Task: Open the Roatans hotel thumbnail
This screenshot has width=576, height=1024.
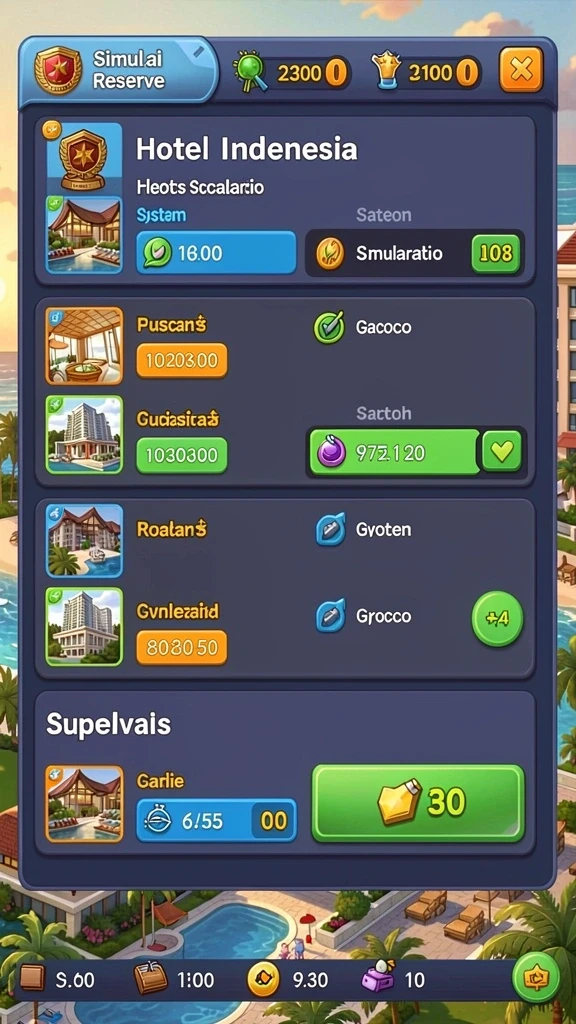Action: click(x=84, y=540)
